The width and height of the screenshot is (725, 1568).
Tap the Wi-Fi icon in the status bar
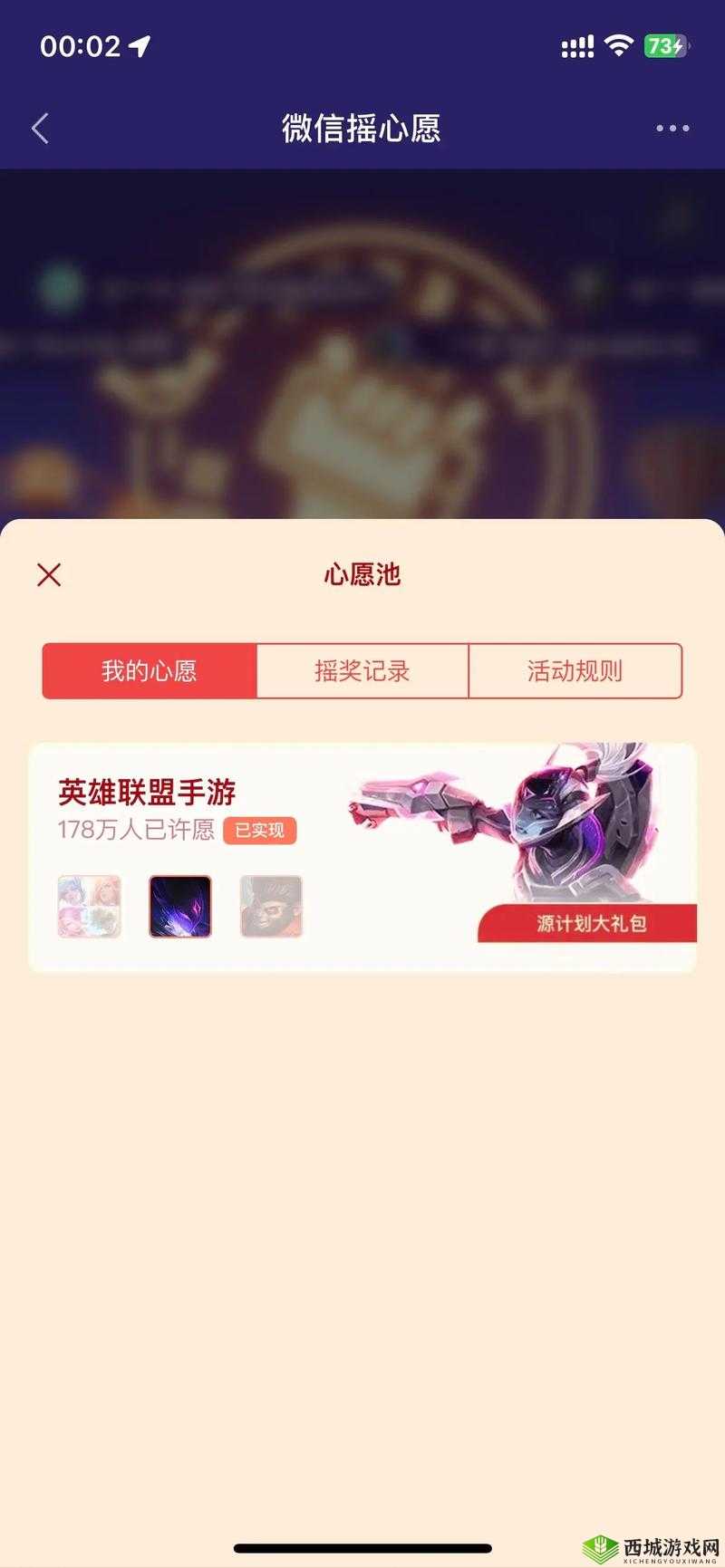pyautogui.click(x=619, y=43)
